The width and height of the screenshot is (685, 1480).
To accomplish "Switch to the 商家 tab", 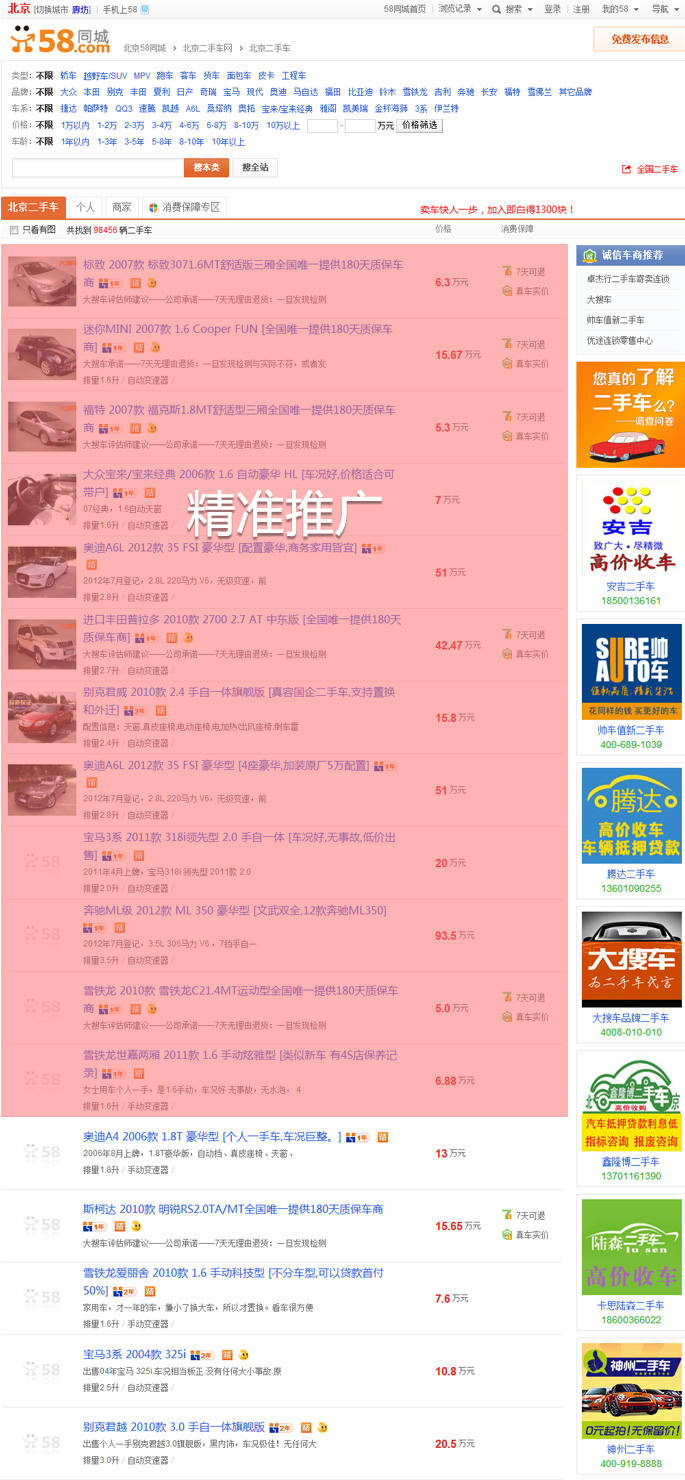I will pos(122,207).
